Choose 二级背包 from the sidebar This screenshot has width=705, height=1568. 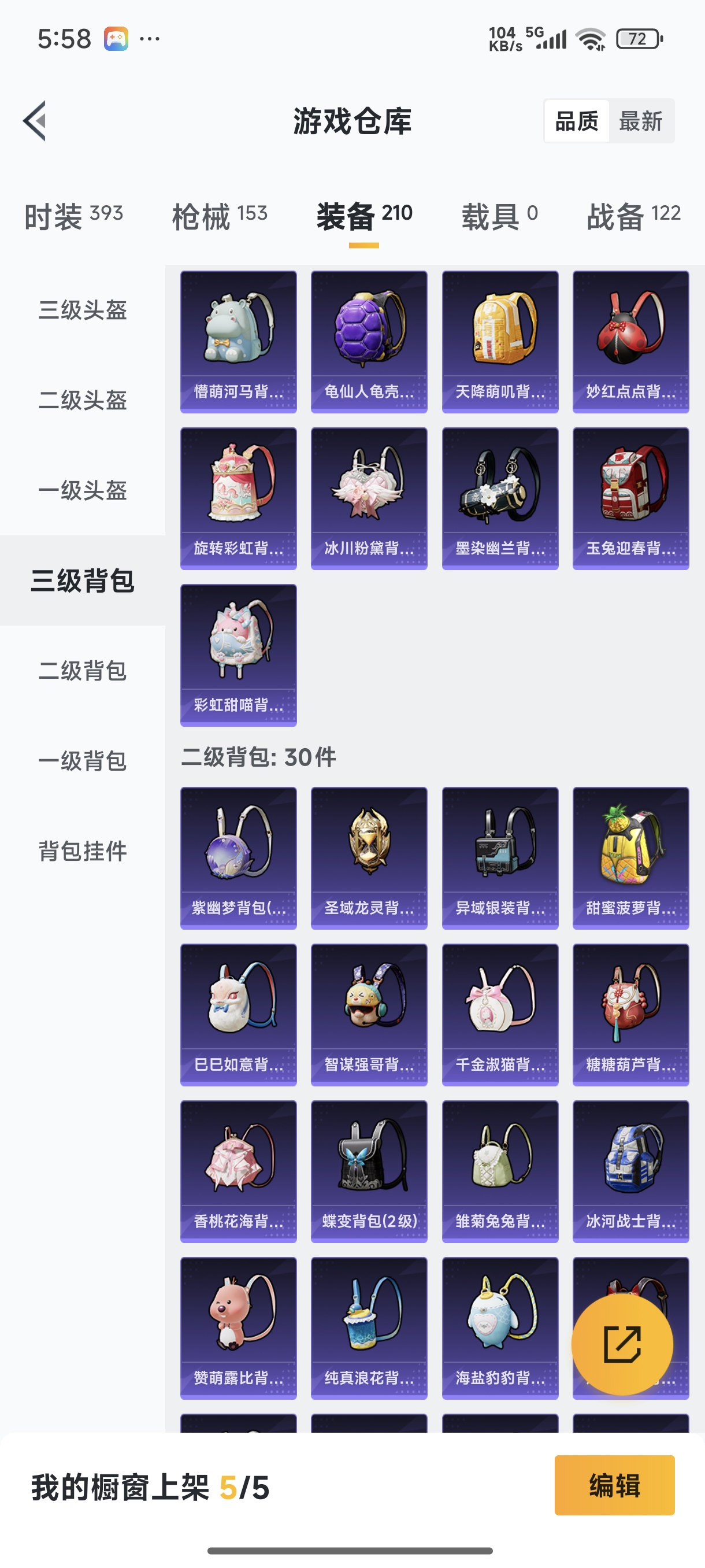(83, 670)
